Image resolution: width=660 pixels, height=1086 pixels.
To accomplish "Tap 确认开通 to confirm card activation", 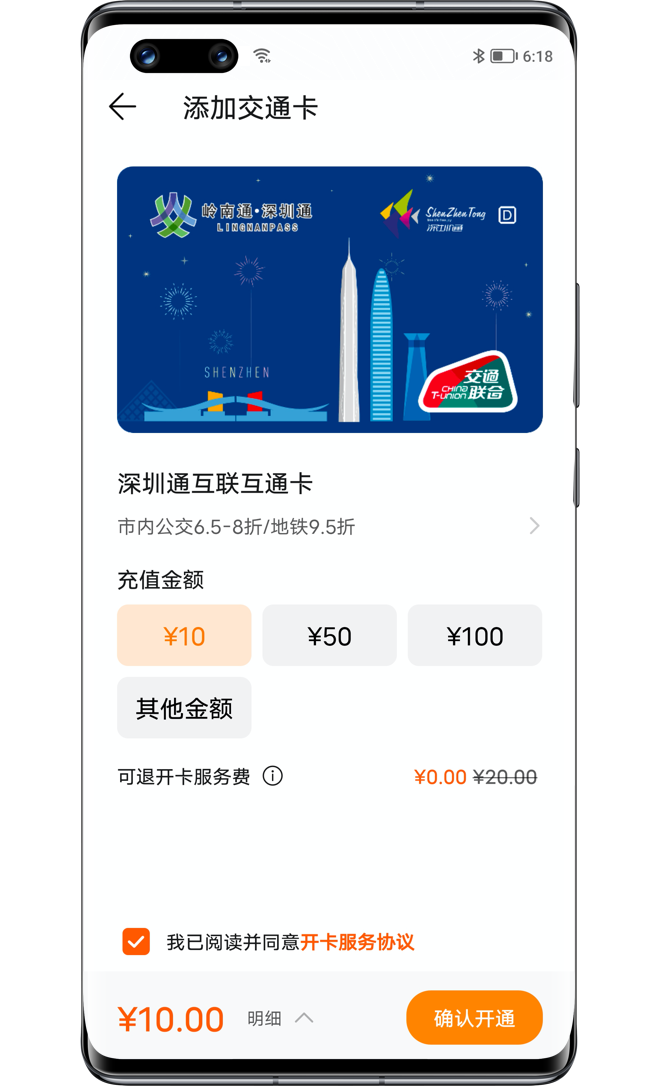I will [x=474, y=1018].
